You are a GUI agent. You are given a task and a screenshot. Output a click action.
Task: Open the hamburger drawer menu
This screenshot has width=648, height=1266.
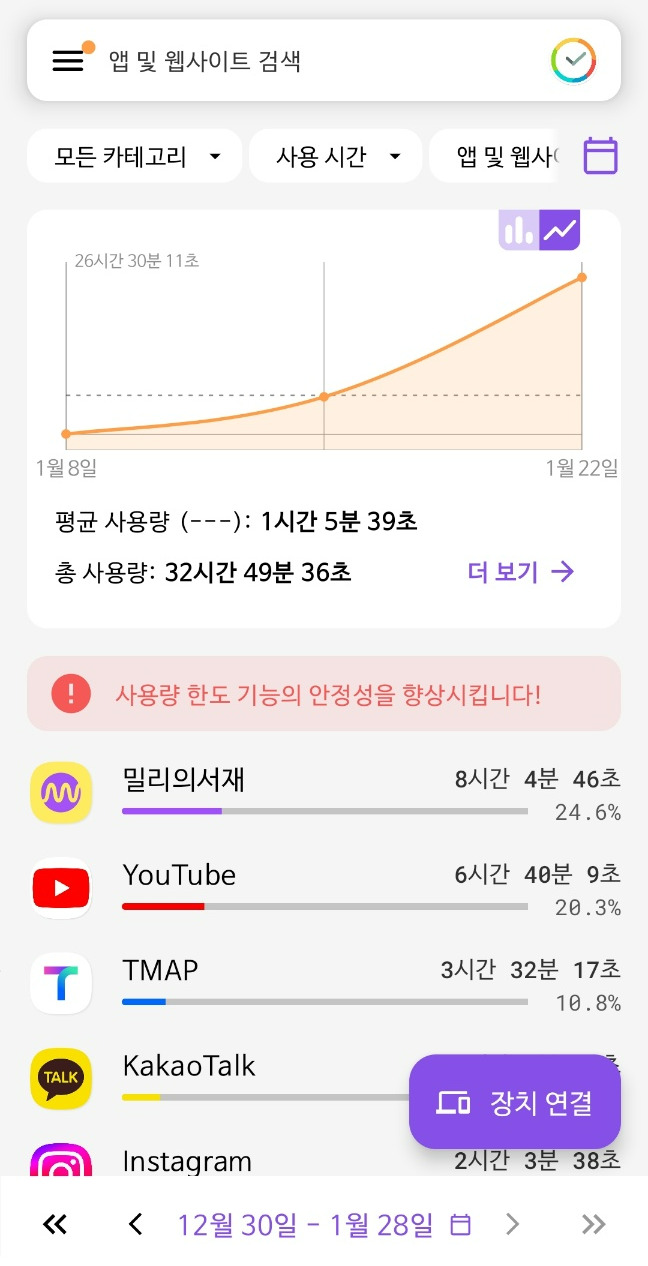(68, 61)
